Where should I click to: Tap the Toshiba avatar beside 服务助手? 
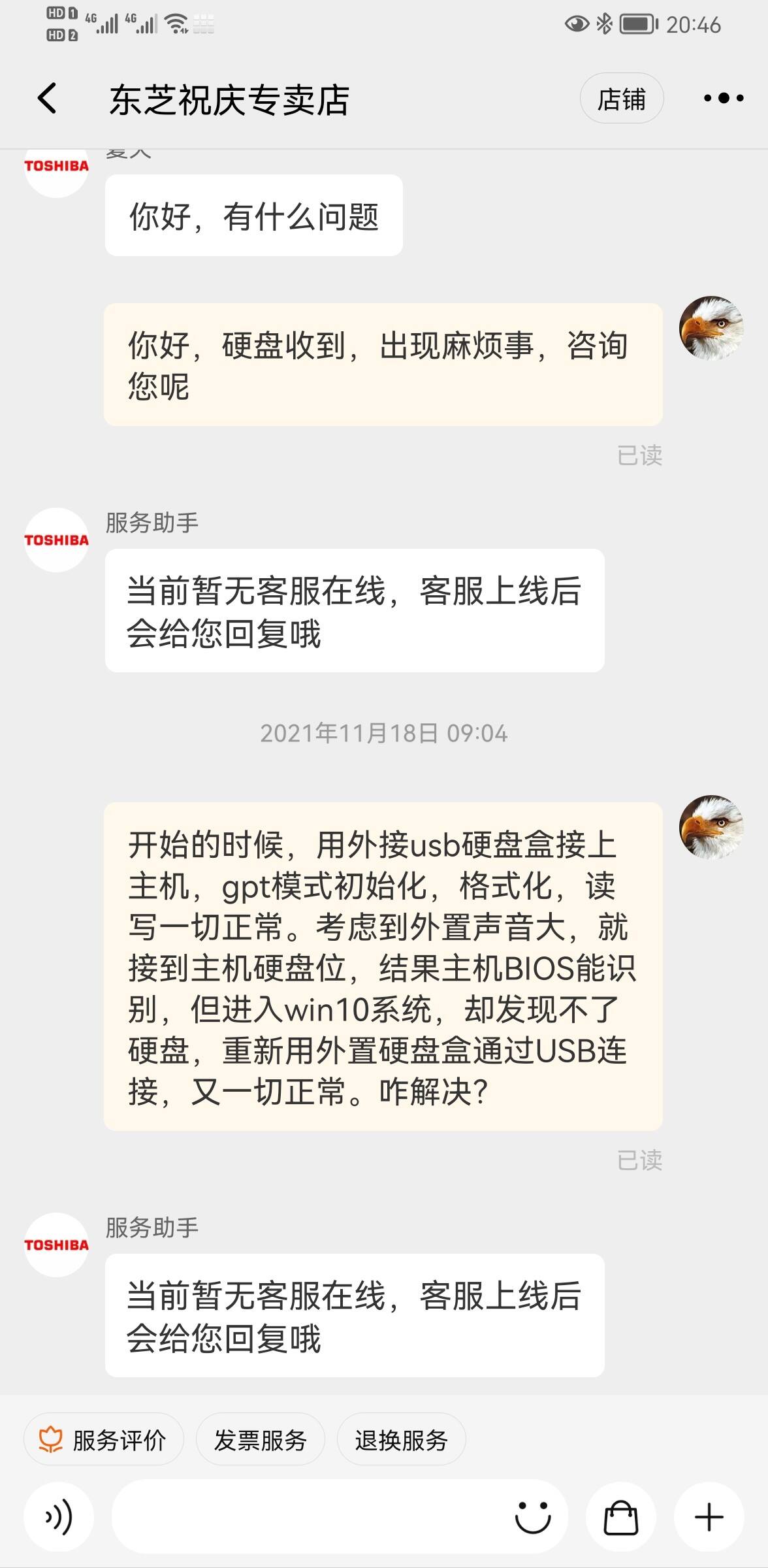click(56, 540)
